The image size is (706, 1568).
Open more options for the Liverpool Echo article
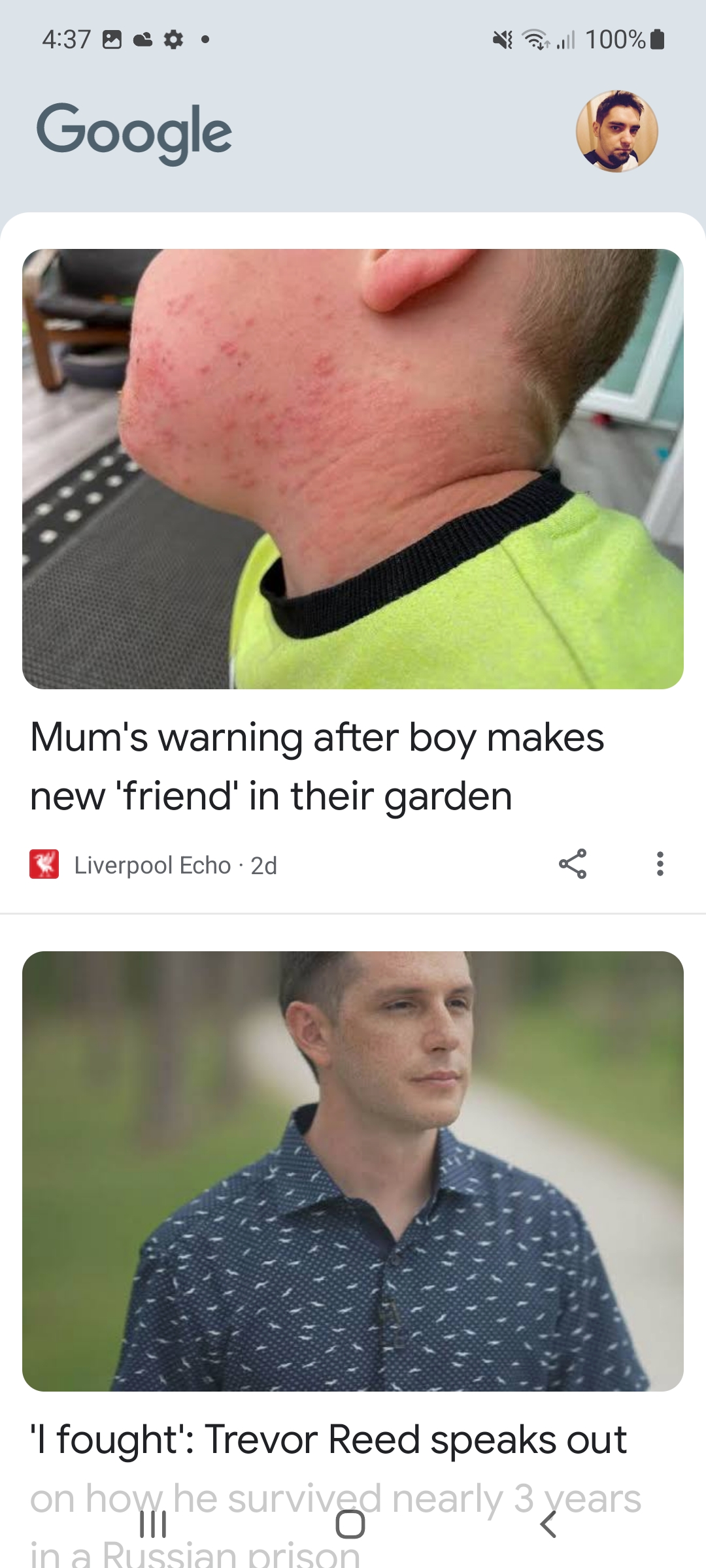coord(660,864)
